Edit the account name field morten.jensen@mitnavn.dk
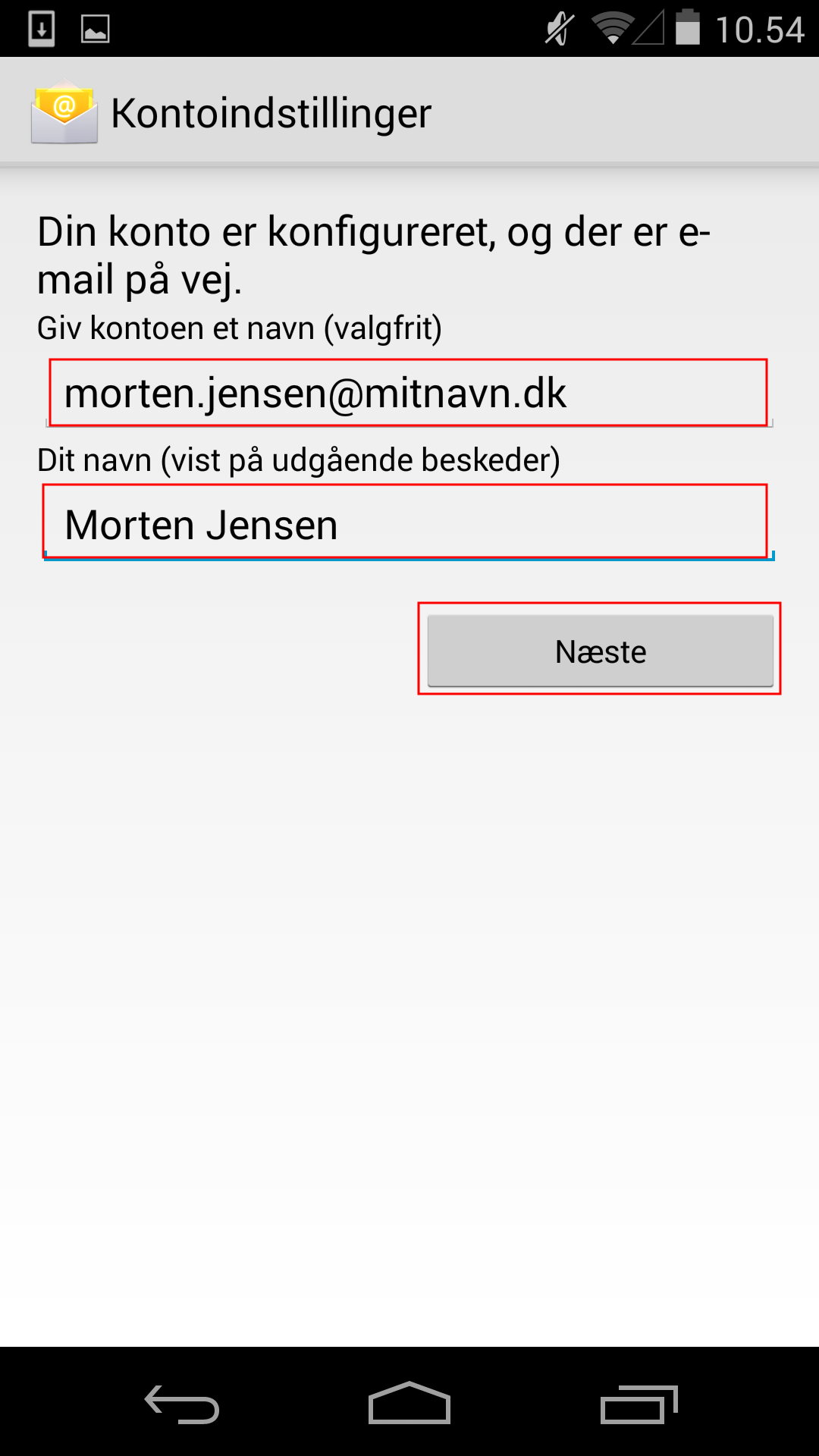The image size is (819, 1456). click(x=409, y=394)
